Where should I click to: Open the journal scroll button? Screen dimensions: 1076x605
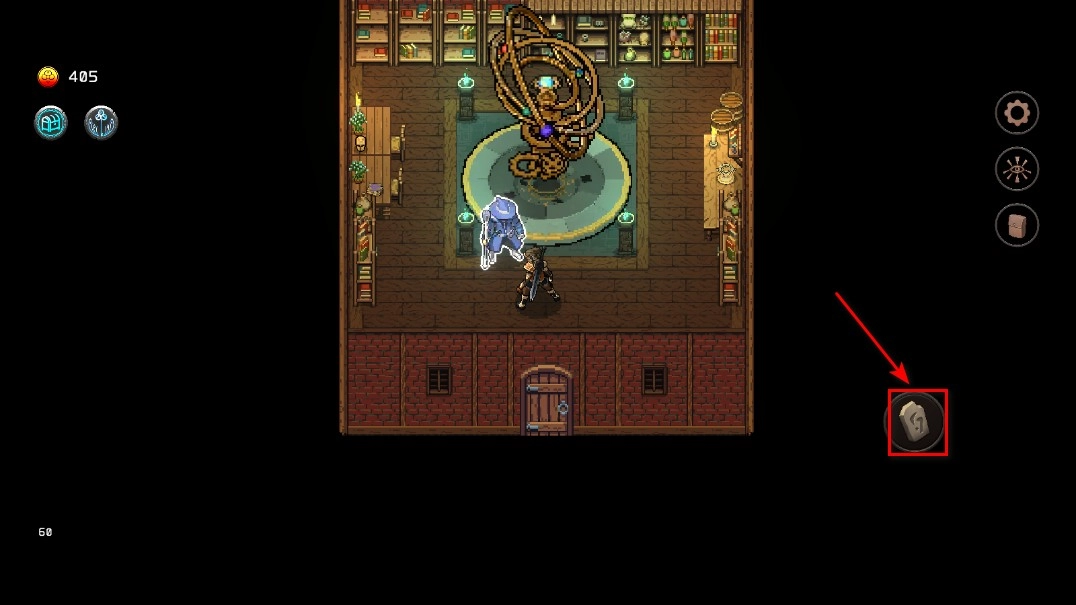click(x=1017, y=225)
